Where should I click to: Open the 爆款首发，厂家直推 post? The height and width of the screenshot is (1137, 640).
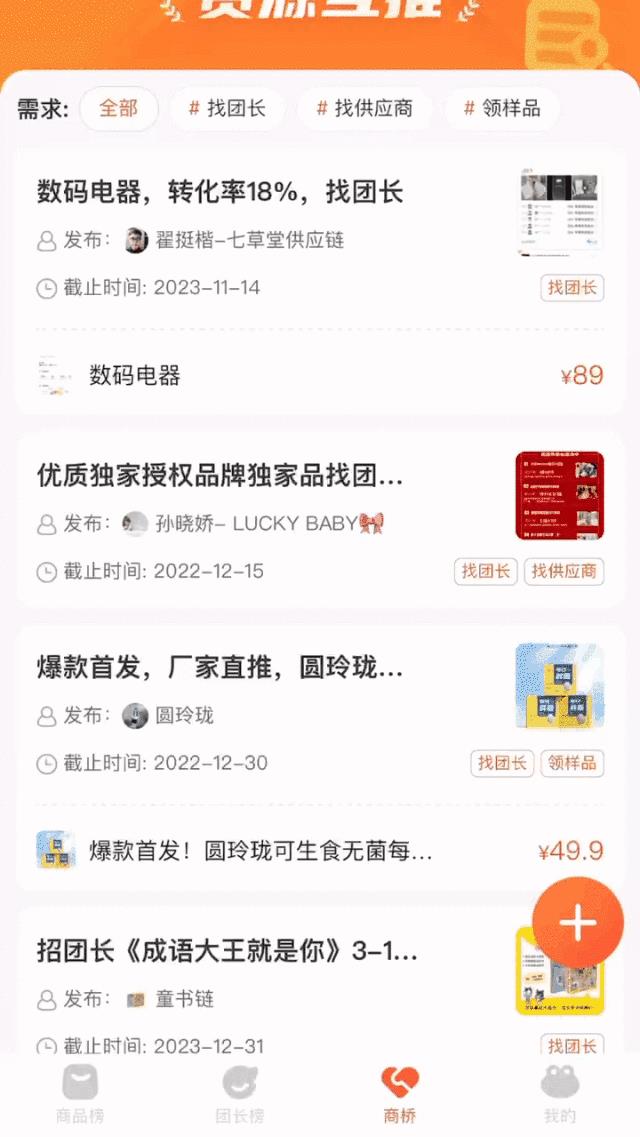pyautogui.click(x=220, y=668)
